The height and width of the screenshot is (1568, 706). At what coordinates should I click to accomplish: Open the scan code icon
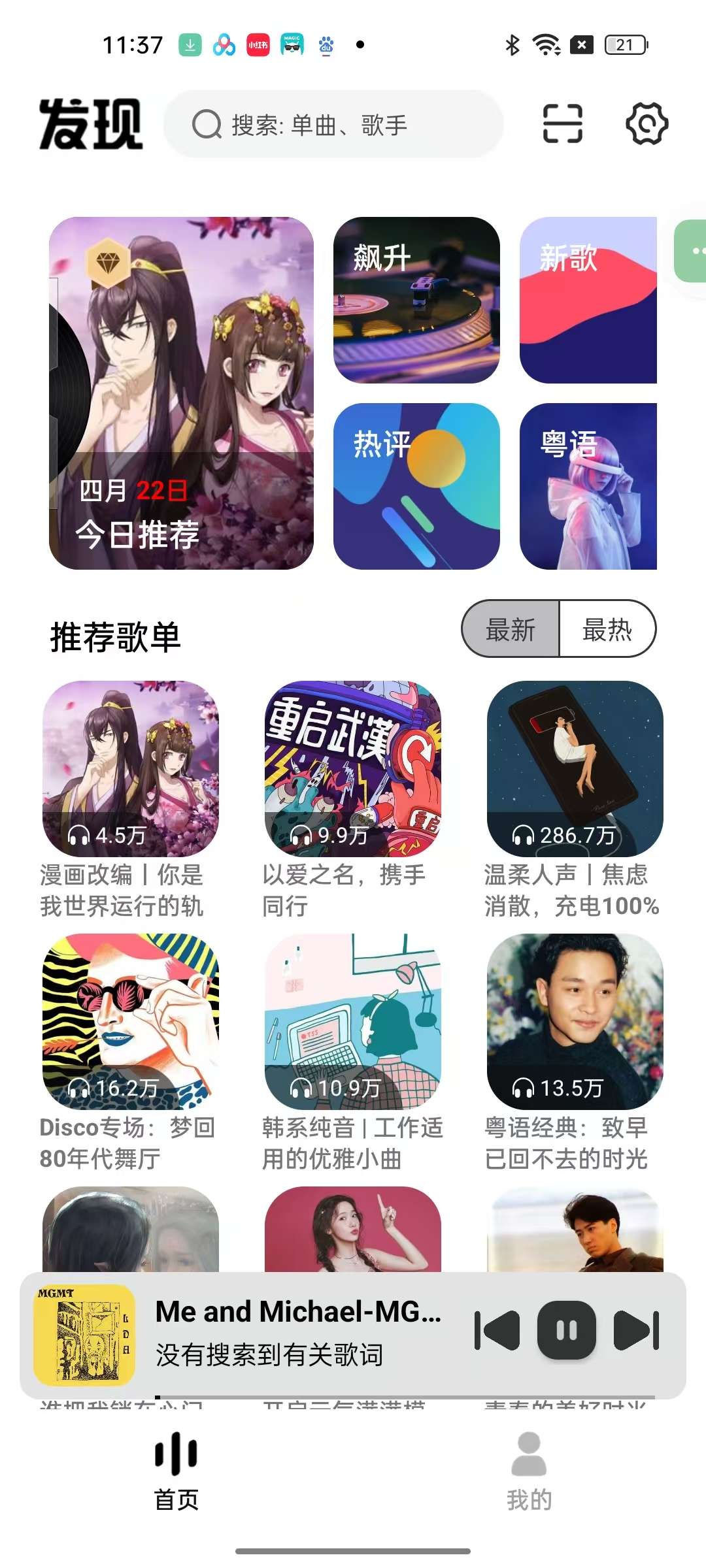(x=562, y=123)
